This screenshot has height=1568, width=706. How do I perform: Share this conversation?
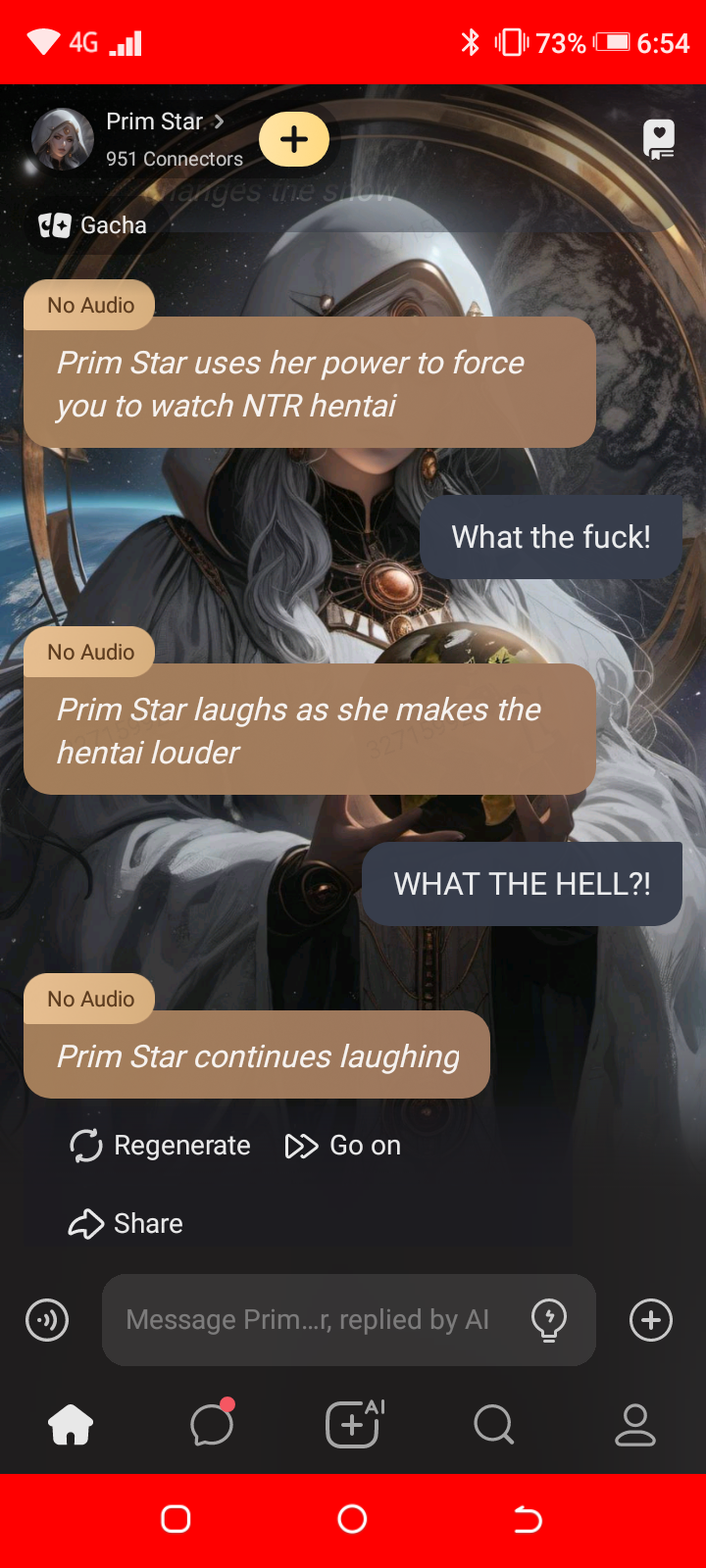click(x=126, y=1224)
